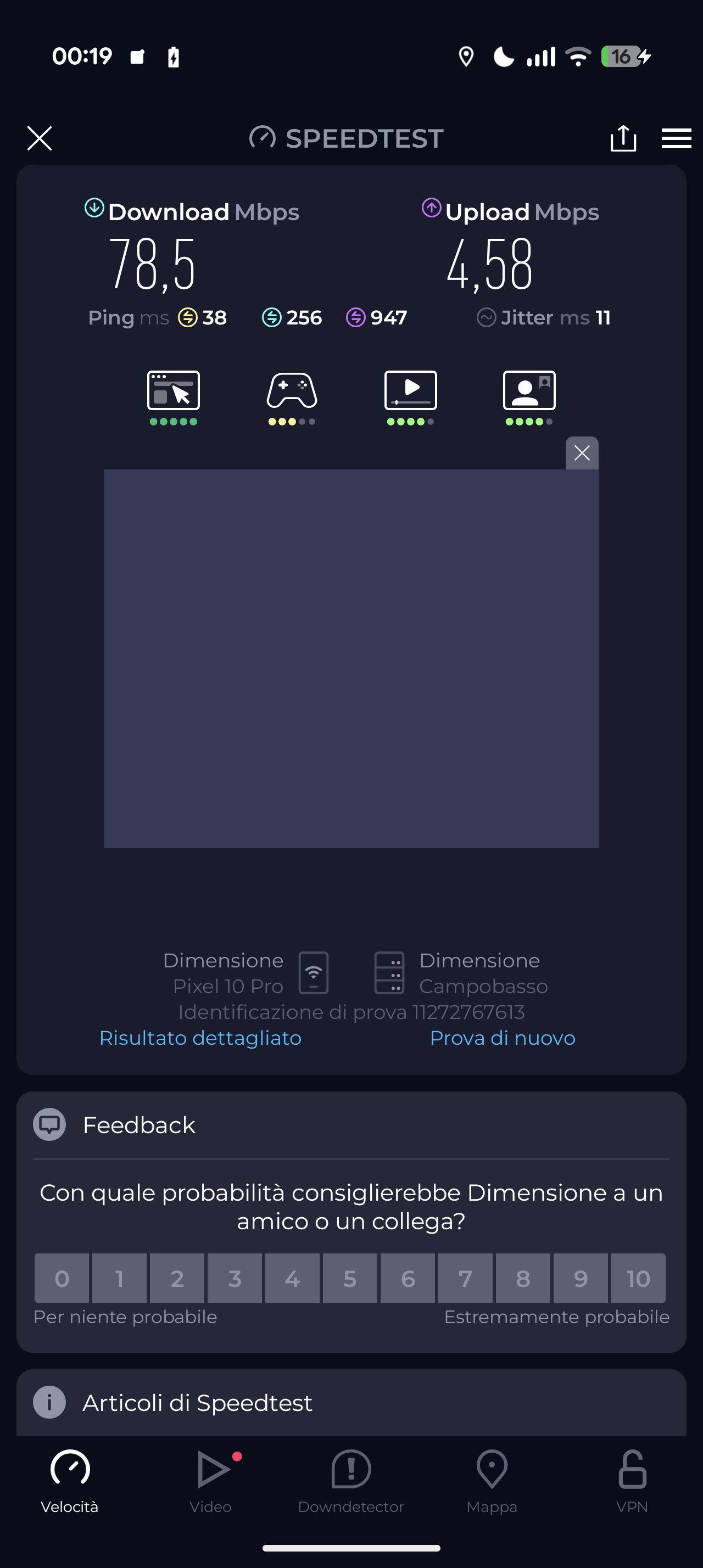Viewport: 703px width, 1568px height.
Task: Open the hamburger menu
Action: 676,138
